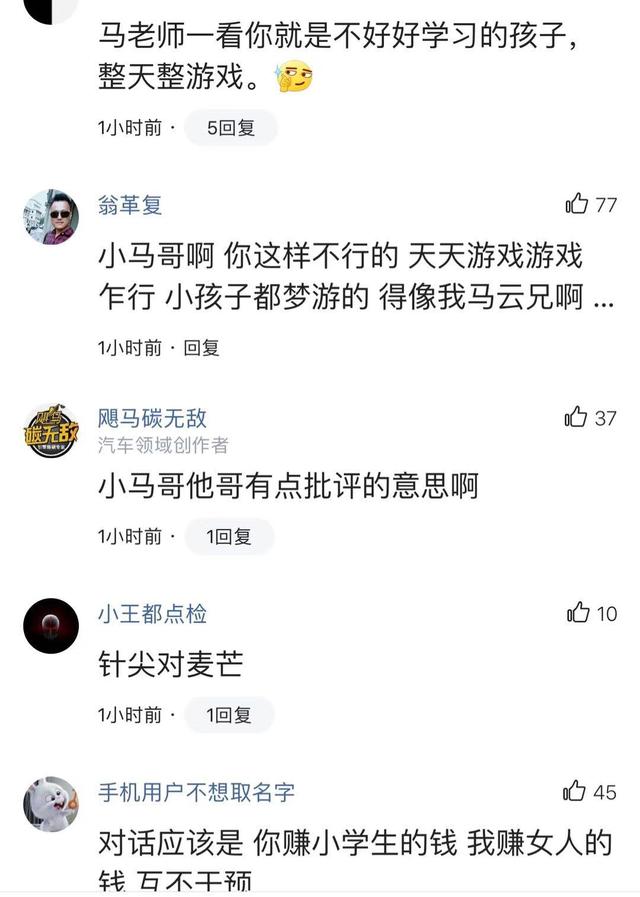View the 1回复 reply under 针尖对麦芒
The image size is (640, 897).
point(229,715)
